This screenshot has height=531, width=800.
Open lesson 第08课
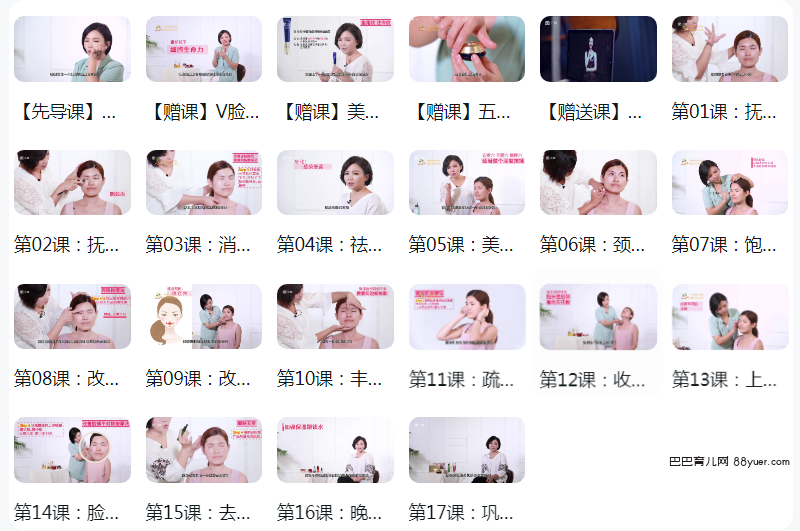pos(72,316)
